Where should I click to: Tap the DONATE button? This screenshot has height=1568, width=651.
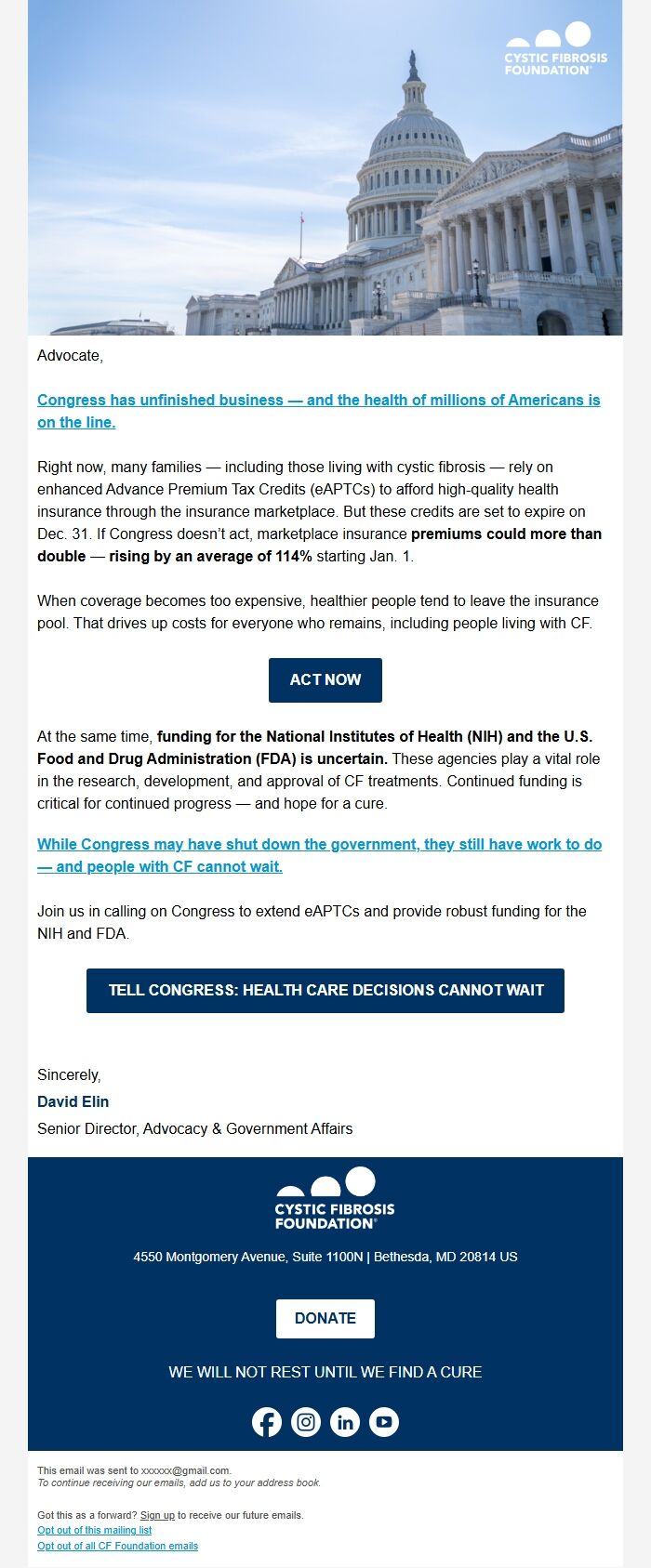coord(325,1318)
